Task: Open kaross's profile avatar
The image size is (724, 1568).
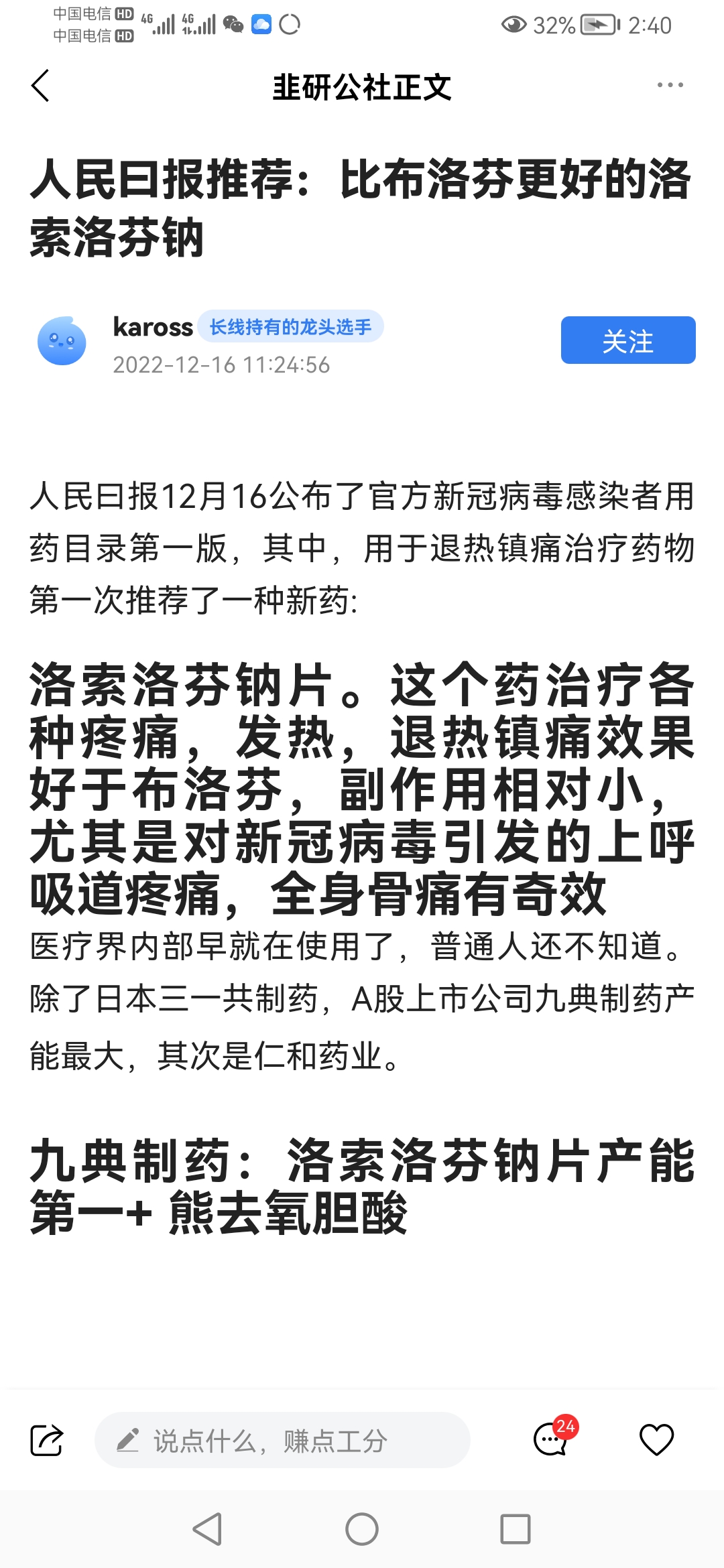Action: click(x=62, y=341)
